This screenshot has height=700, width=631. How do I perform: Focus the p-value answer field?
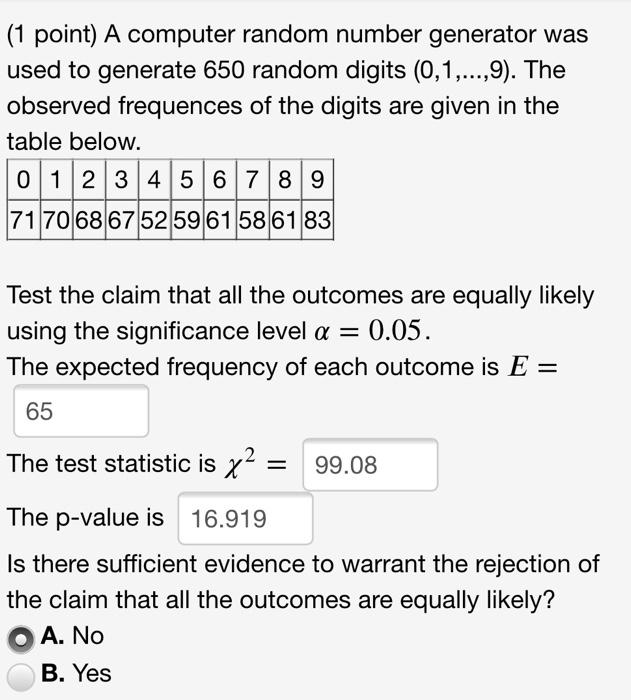[x=245, y=518]
